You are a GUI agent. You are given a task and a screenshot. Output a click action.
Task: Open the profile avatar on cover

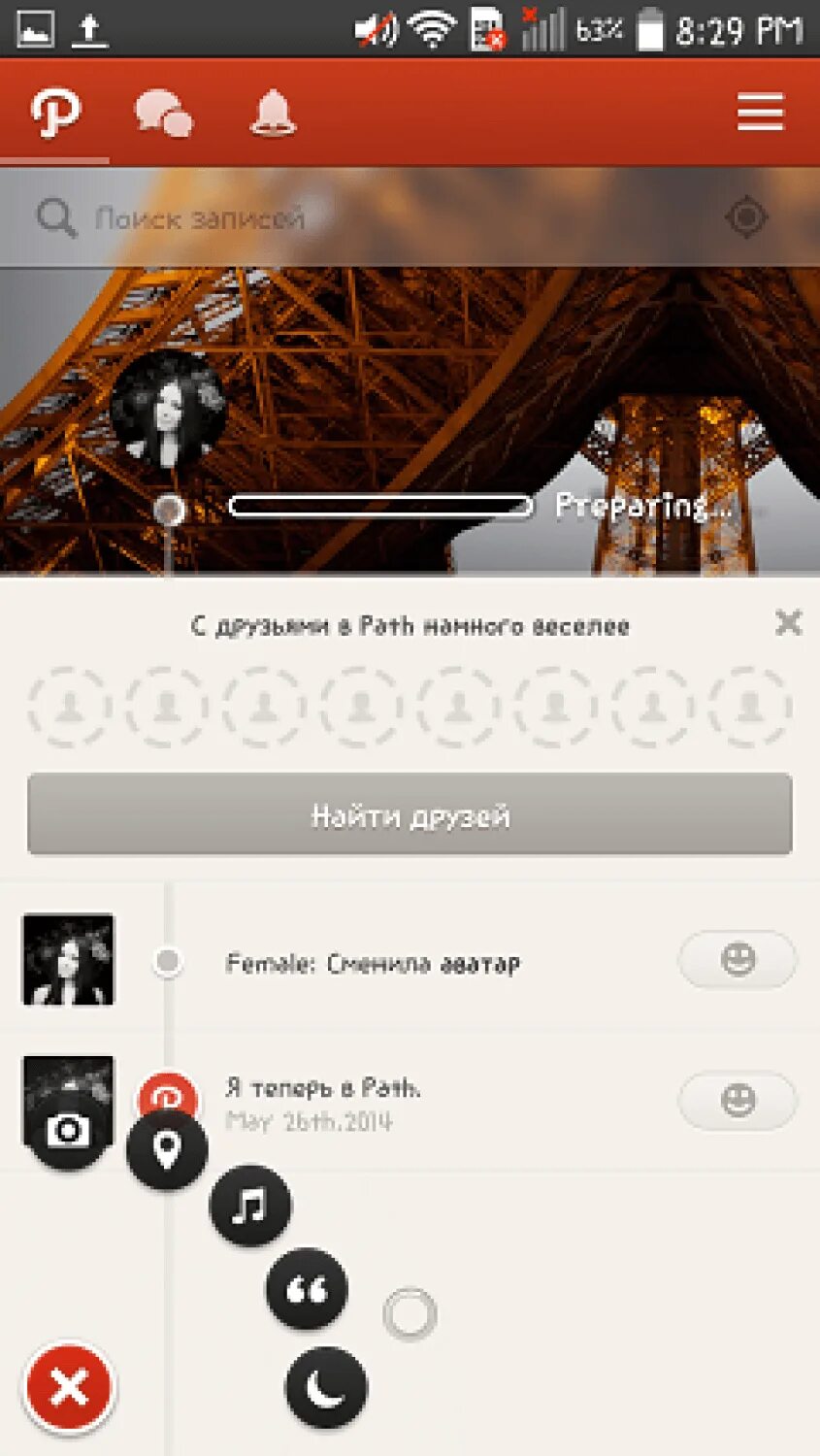(x=168, y=408)
